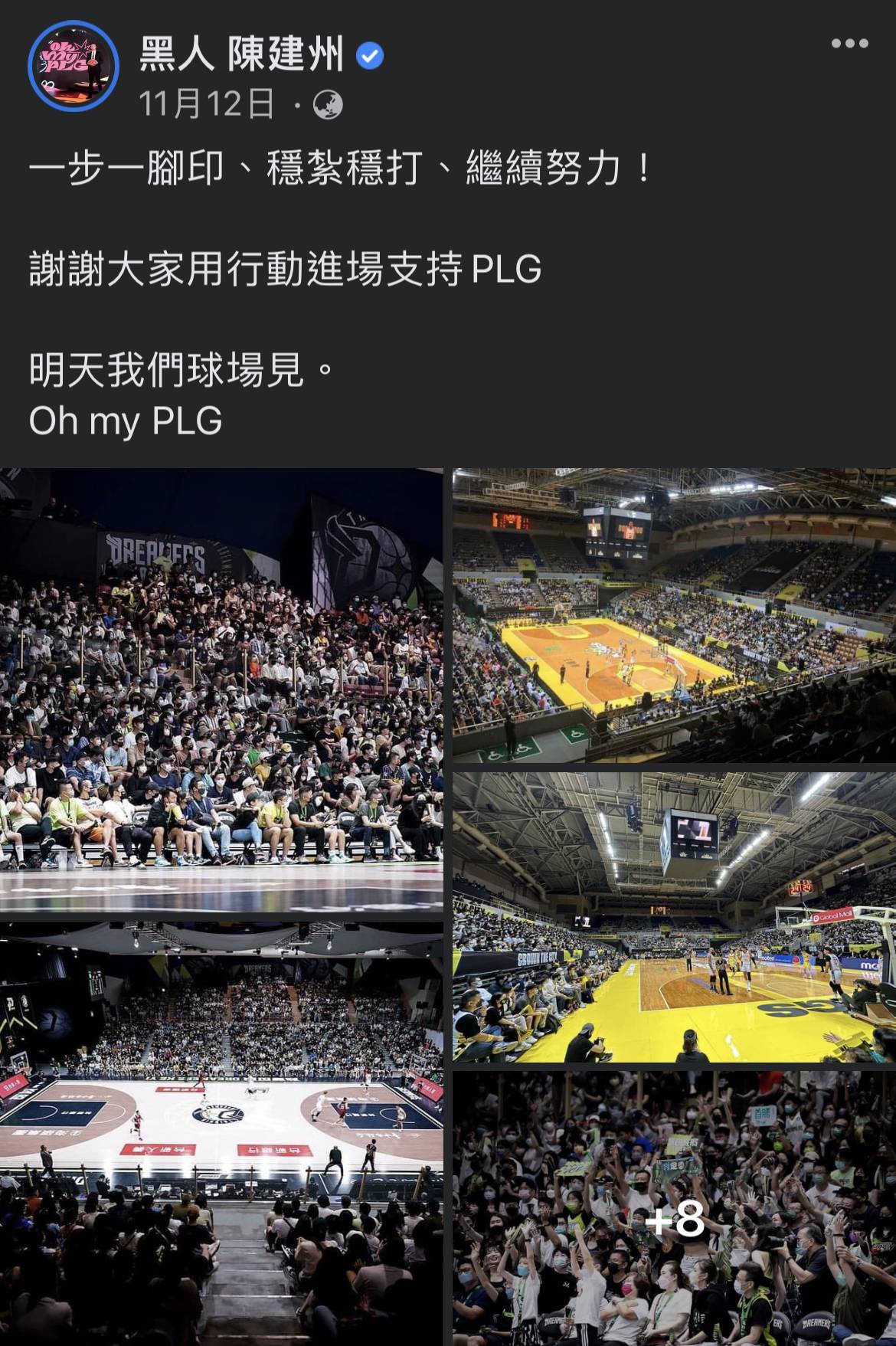Open the Dreamers crowd photo
This screenshot has width=896, height=1346.
[221, 689]
